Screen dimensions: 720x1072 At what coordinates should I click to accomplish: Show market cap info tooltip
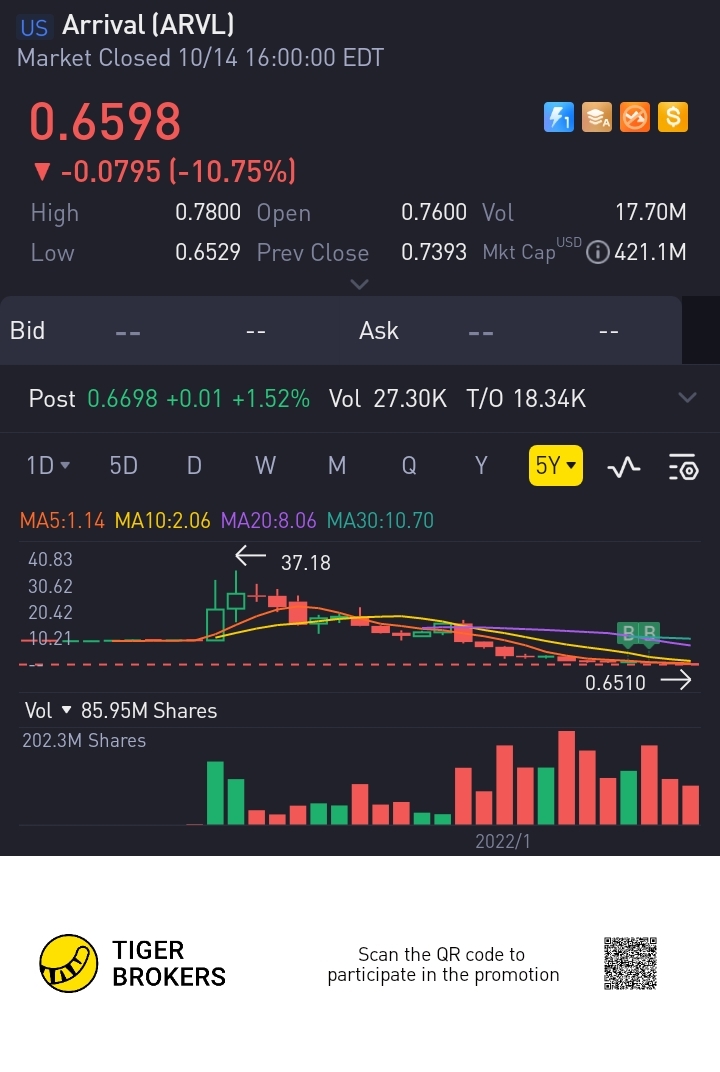pyautogui.click(x=597, y=252)
